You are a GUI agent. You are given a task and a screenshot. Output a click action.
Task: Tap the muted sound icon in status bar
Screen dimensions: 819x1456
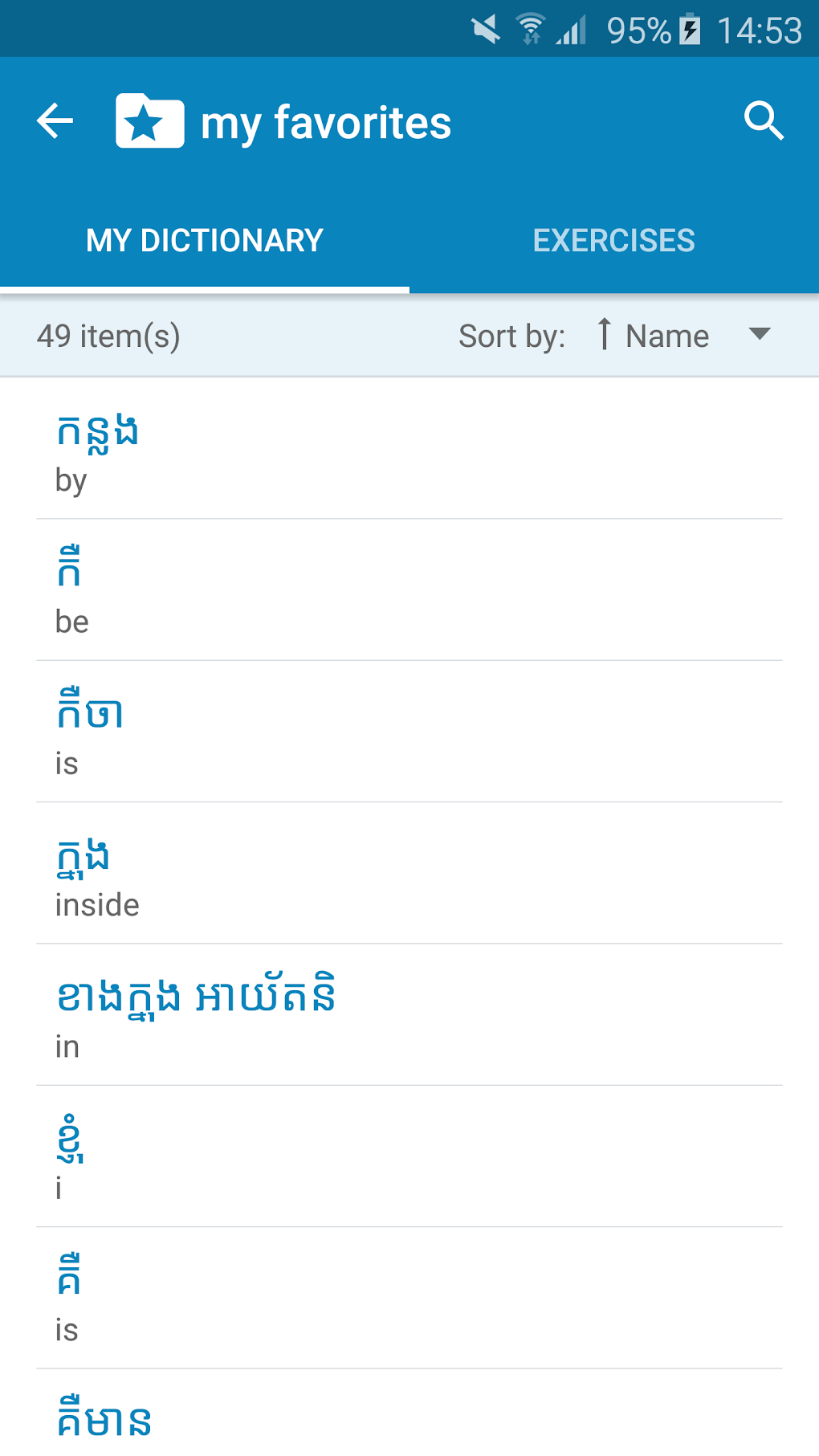point(485,29)
